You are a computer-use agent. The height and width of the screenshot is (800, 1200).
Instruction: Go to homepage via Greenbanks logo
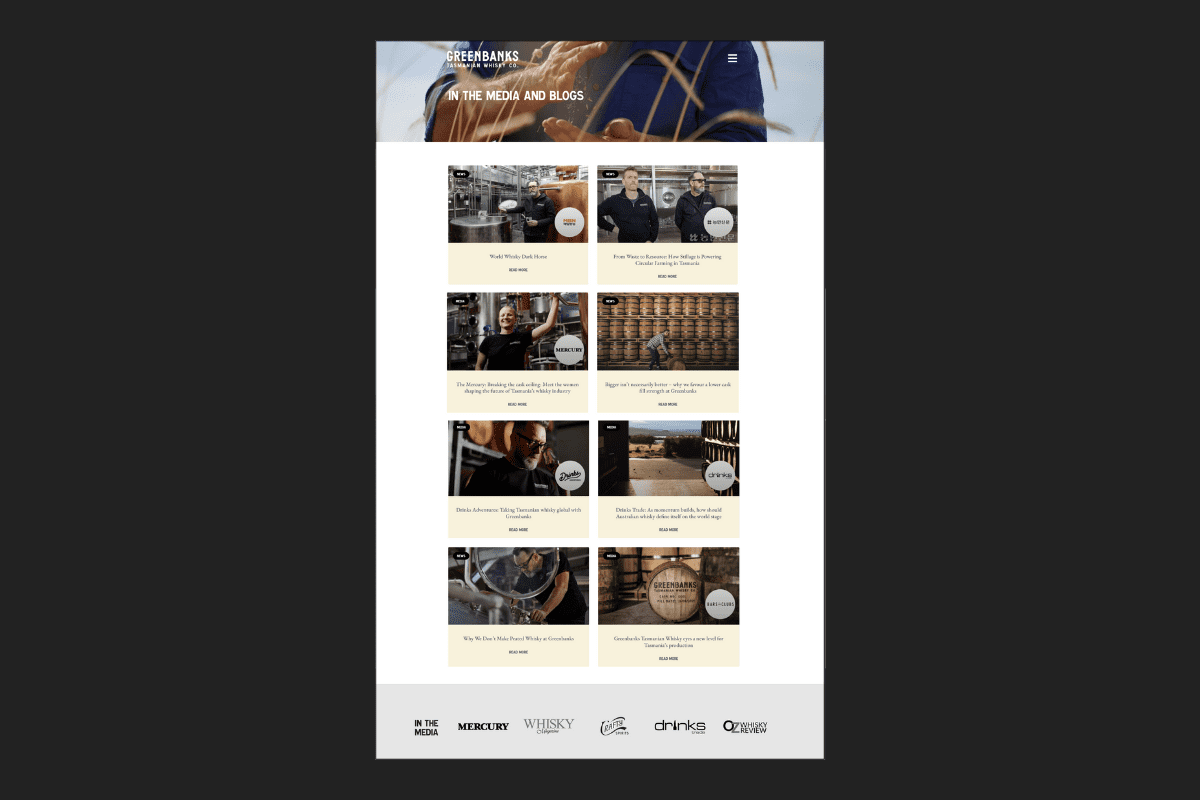(483, 59)
